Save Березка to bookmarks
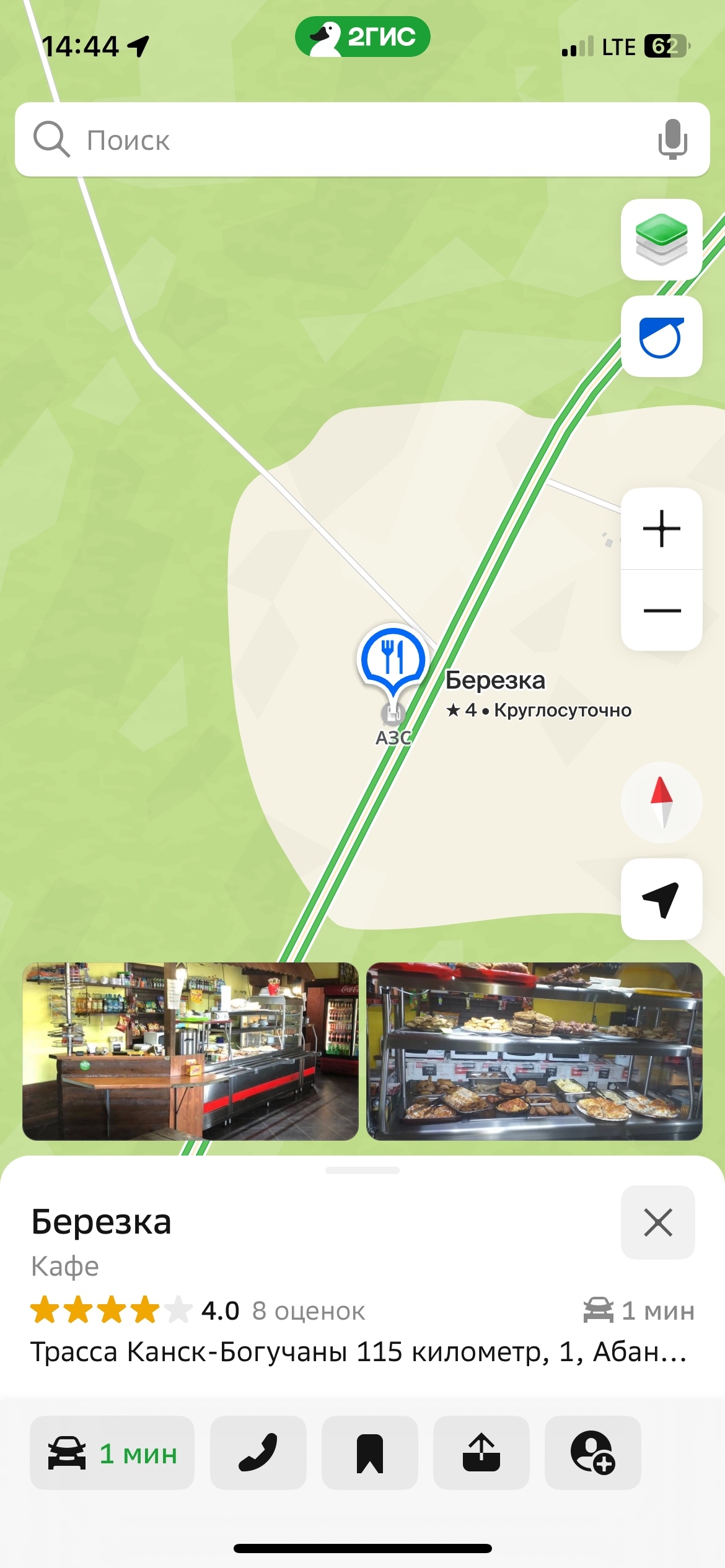The width and height of the screenshot is (725, 1568). point(369,1453)
